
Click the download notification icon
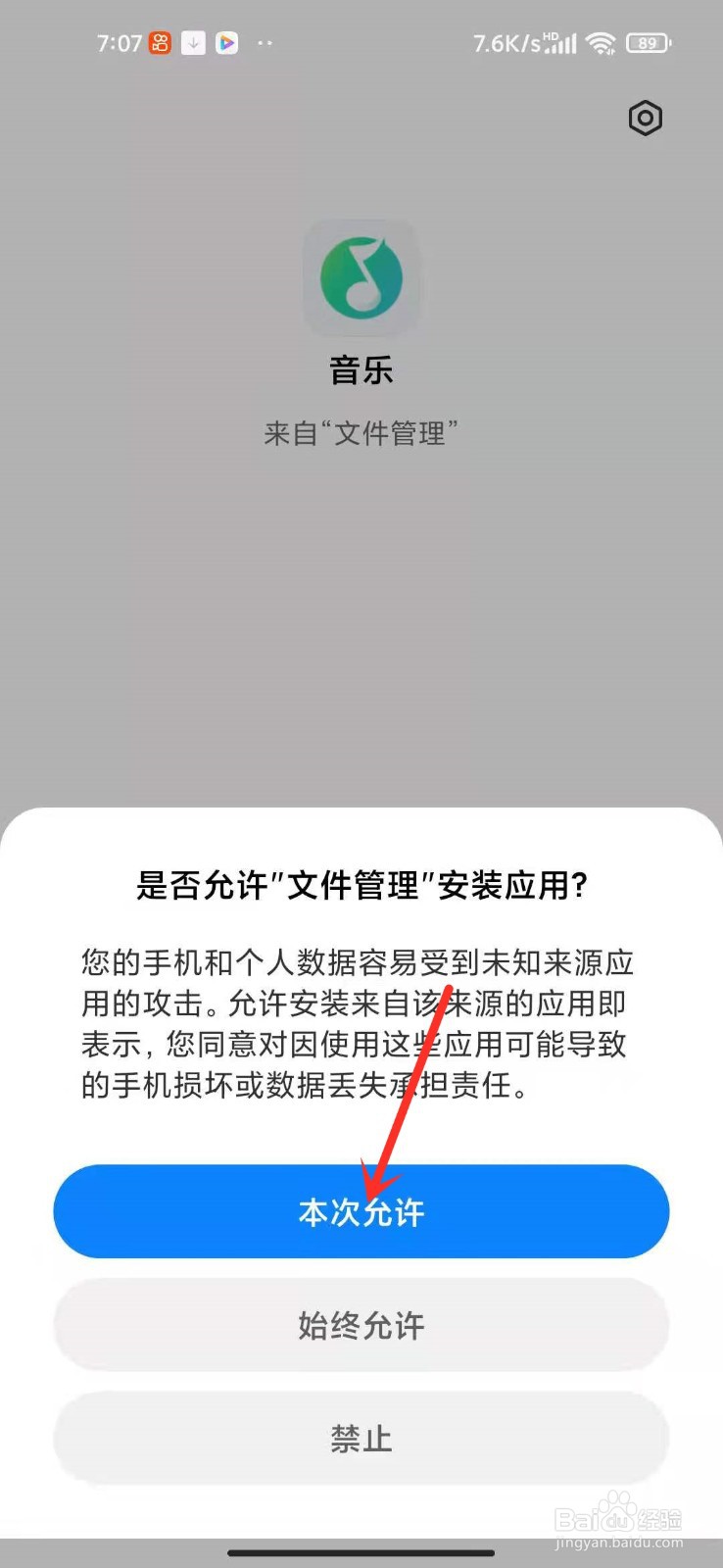[x=193, y=42]
